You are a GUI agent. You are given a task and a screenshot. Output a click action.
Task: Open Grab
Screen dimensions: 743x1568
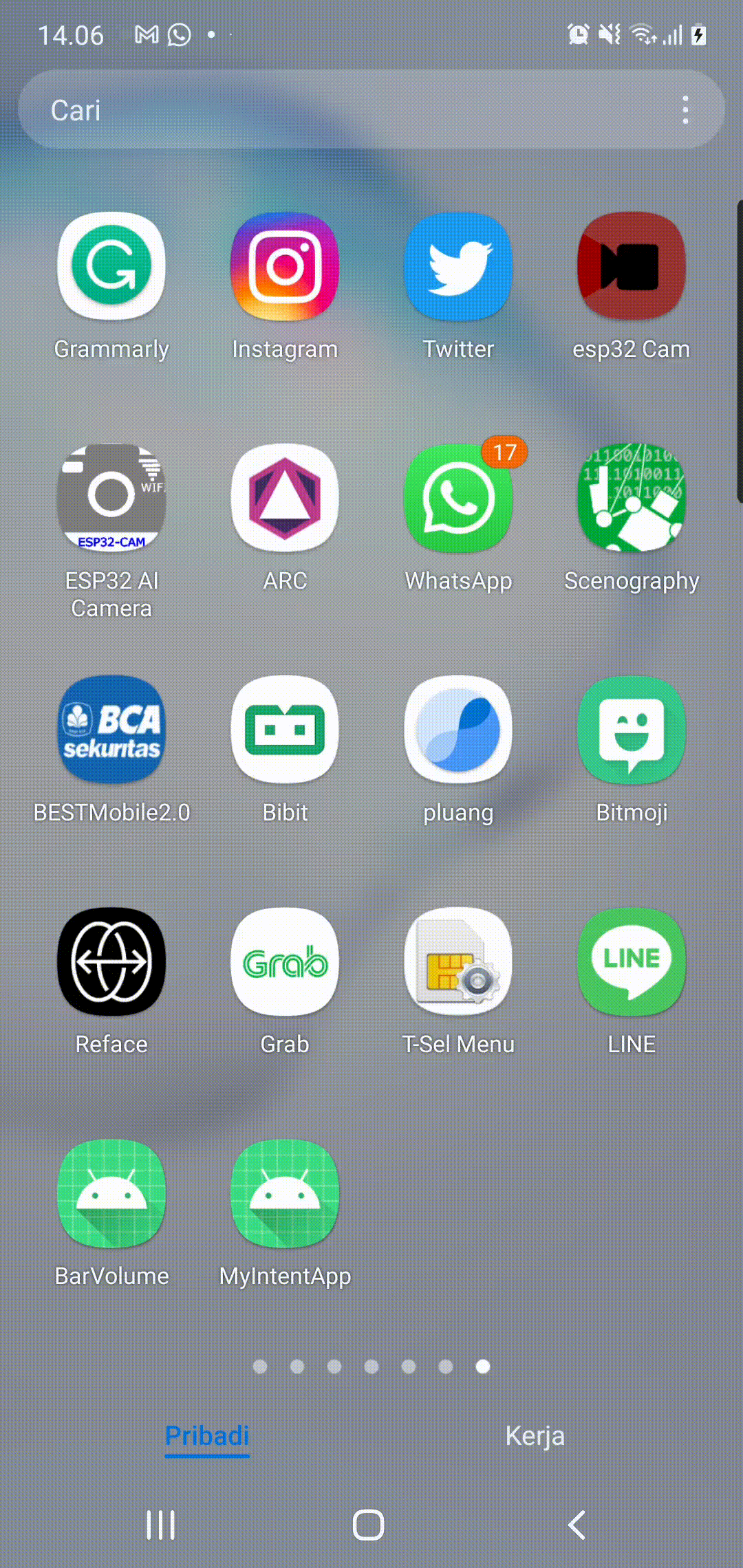click(285, 962)
